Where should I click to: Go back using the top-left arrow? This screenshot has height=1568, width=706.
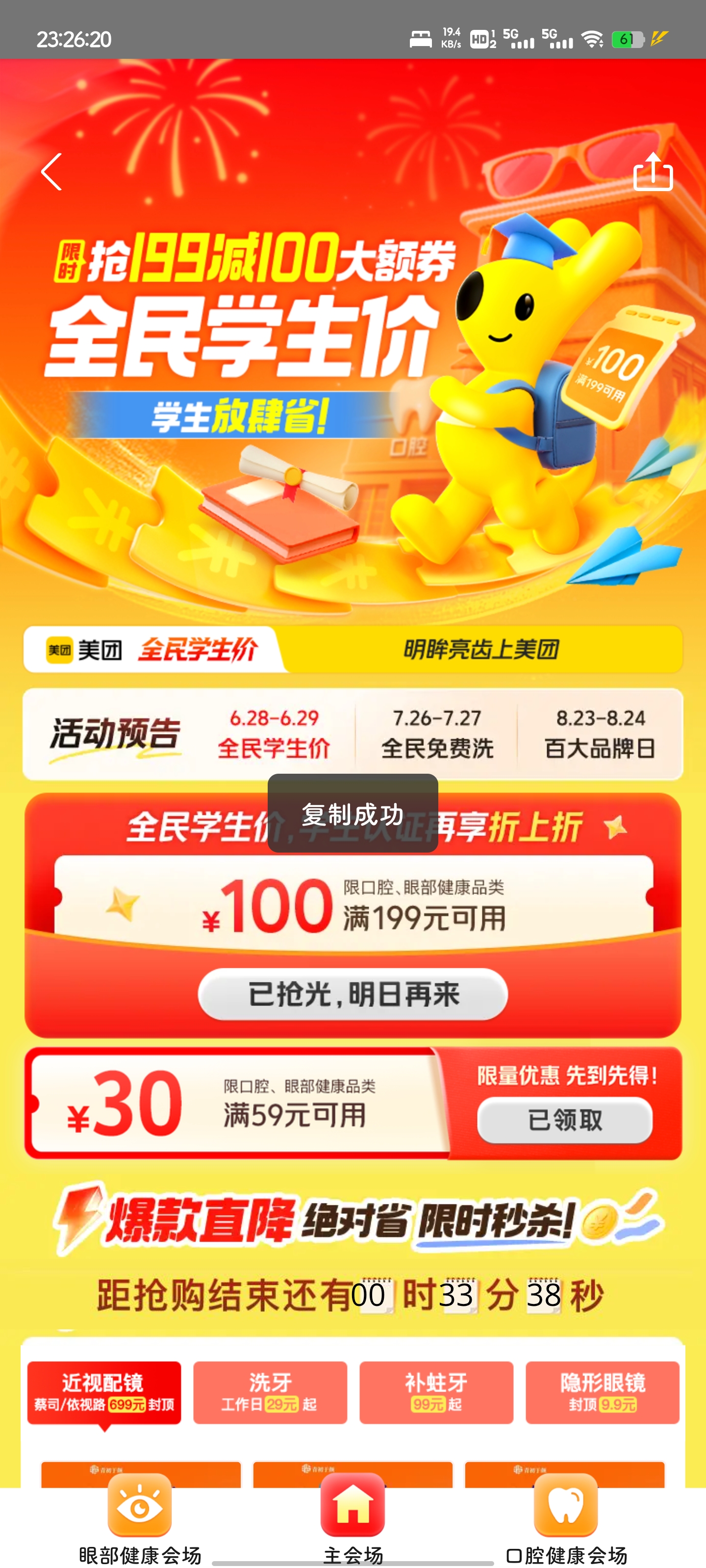[x=52, y=172]
